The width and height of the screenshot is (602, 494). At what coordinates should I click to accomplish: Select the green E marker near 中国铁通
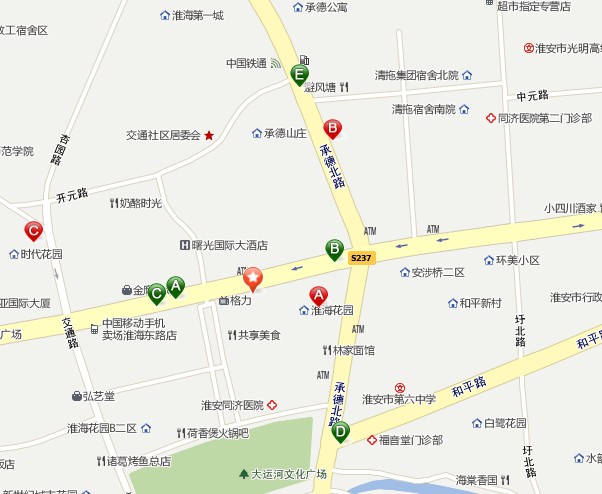coord(299,73)
